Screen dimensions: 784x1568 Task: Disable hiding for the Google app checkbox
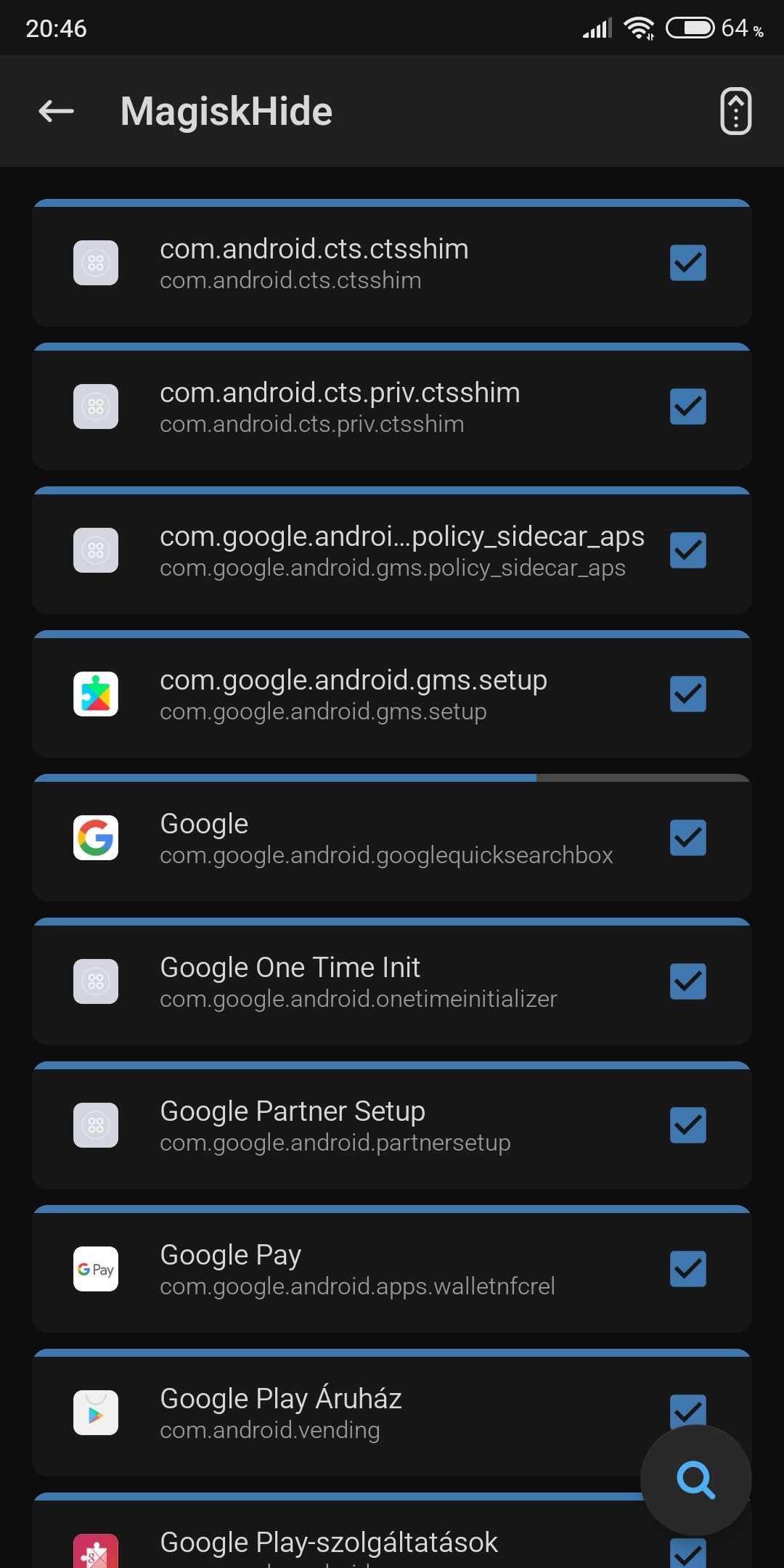tap(687, 838)
